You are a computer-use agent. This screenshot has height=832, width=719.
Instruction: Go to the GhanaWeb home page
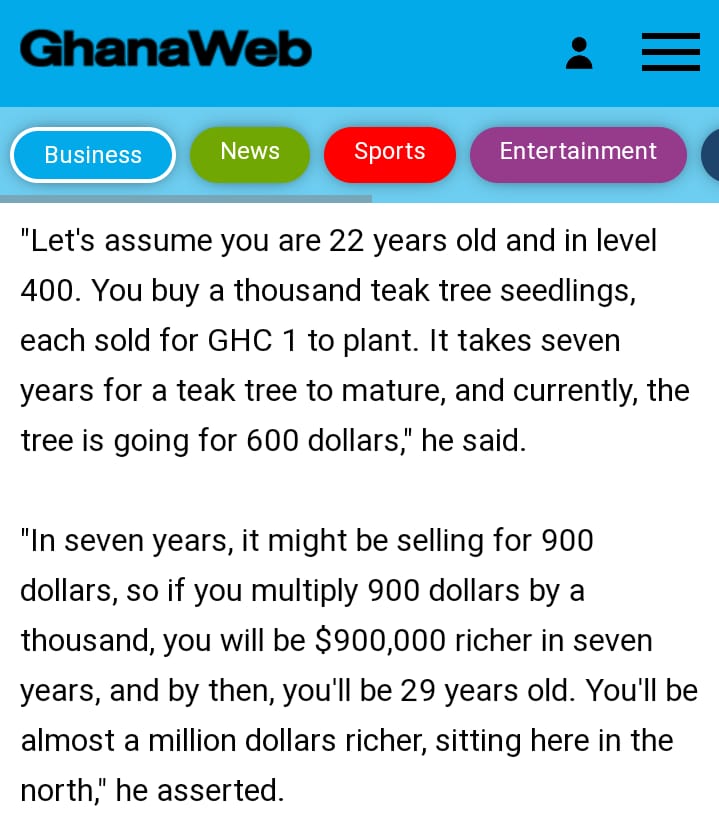tap(166, 49)
